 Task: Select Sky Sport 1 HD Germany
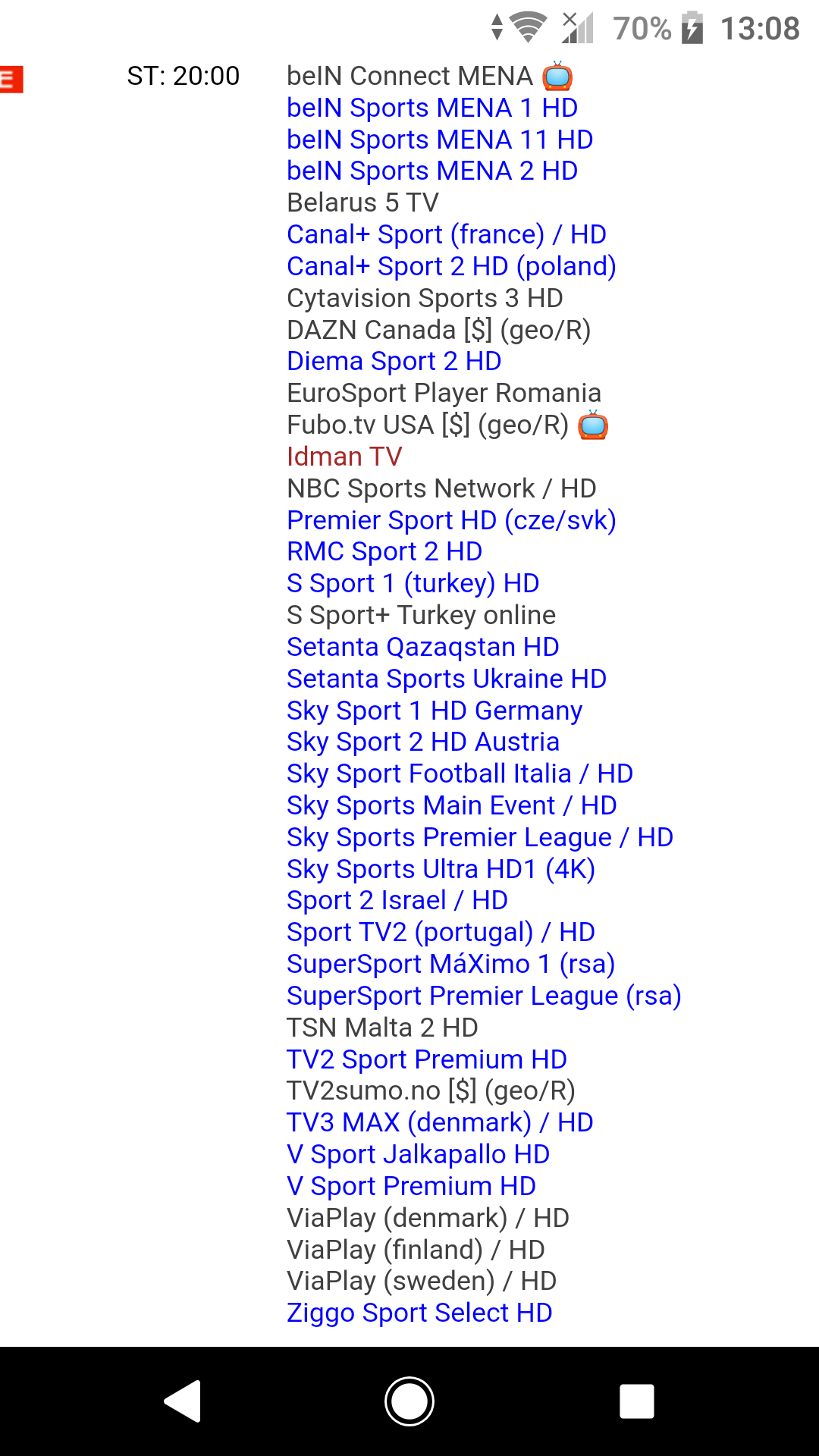(x=435, y=711)
